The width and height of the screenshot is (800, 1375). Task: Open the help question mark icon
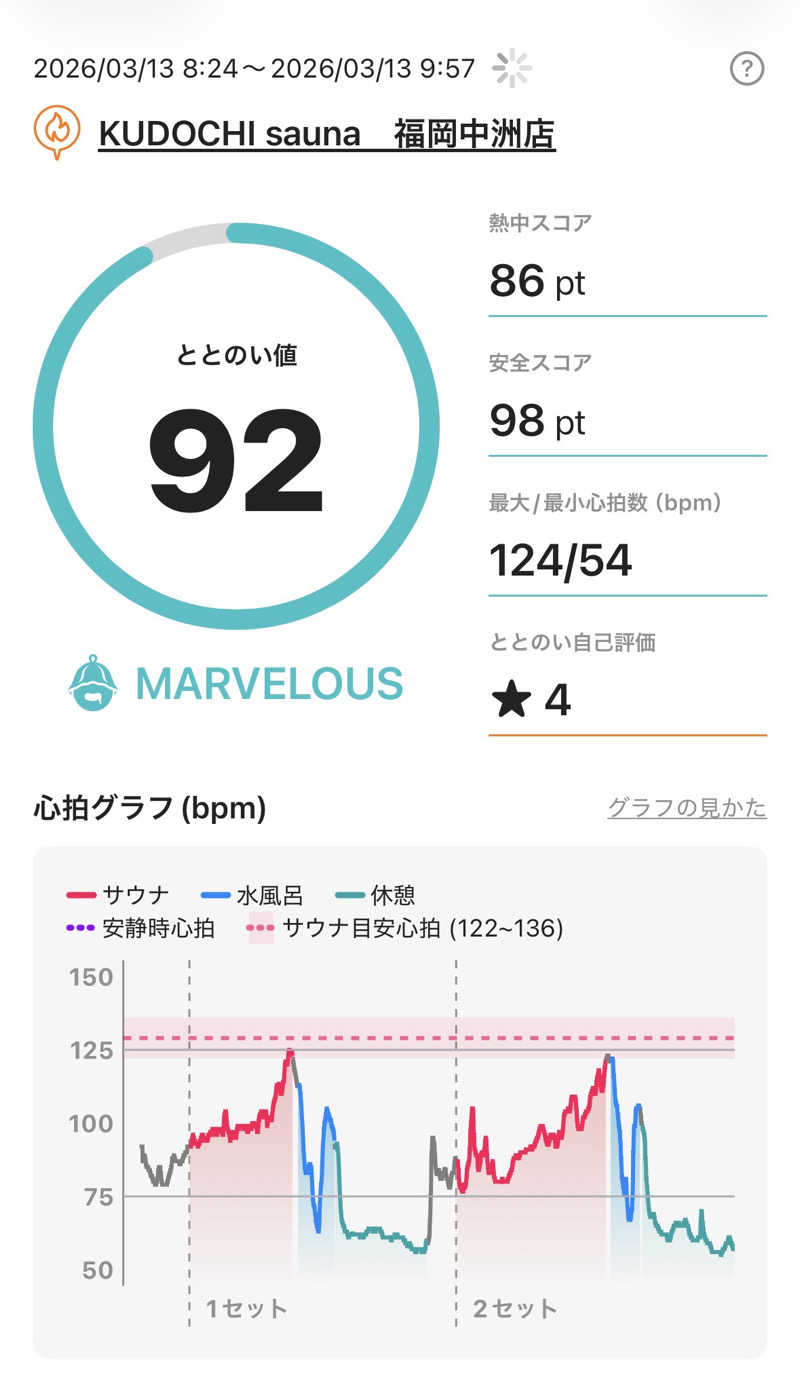tap(747, 69)
